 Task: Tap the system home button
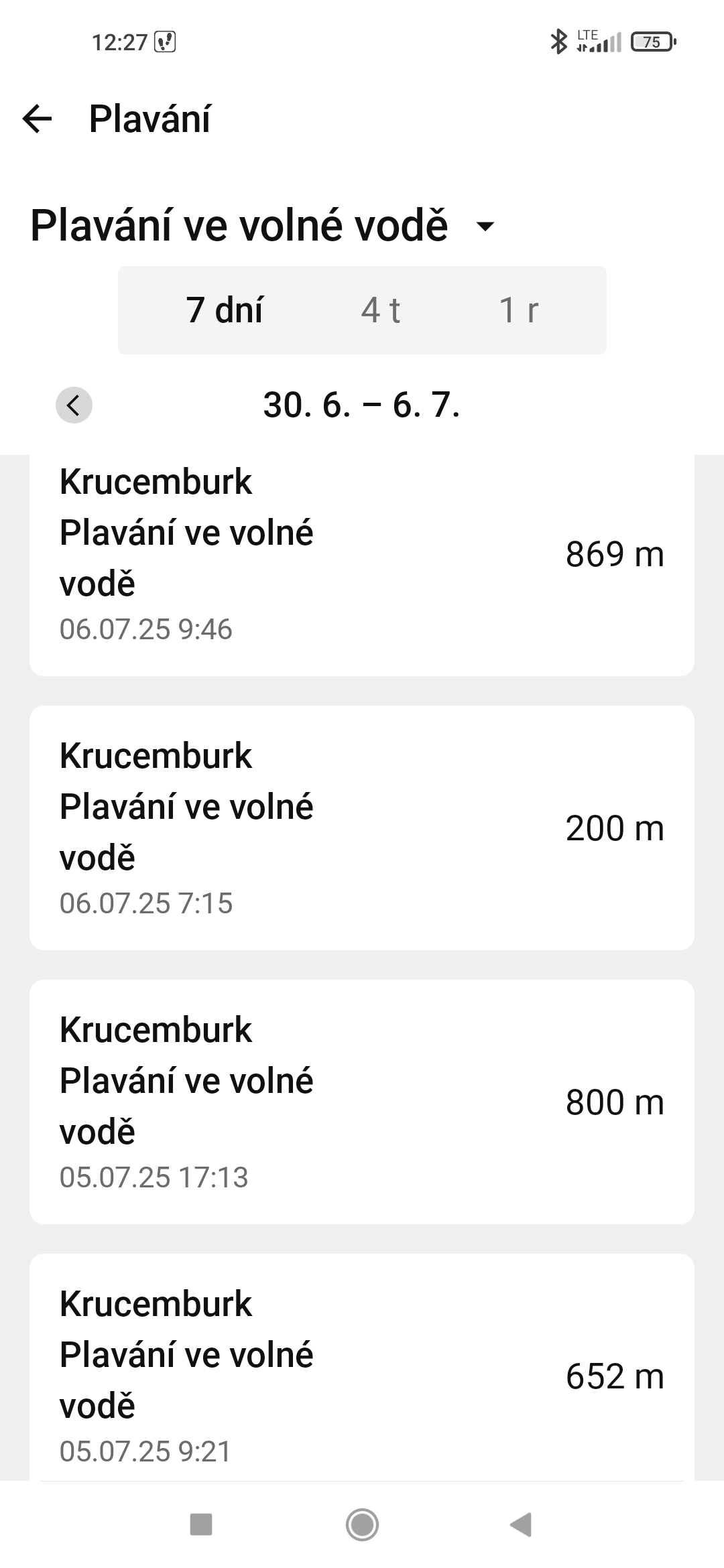(362, 1524)
